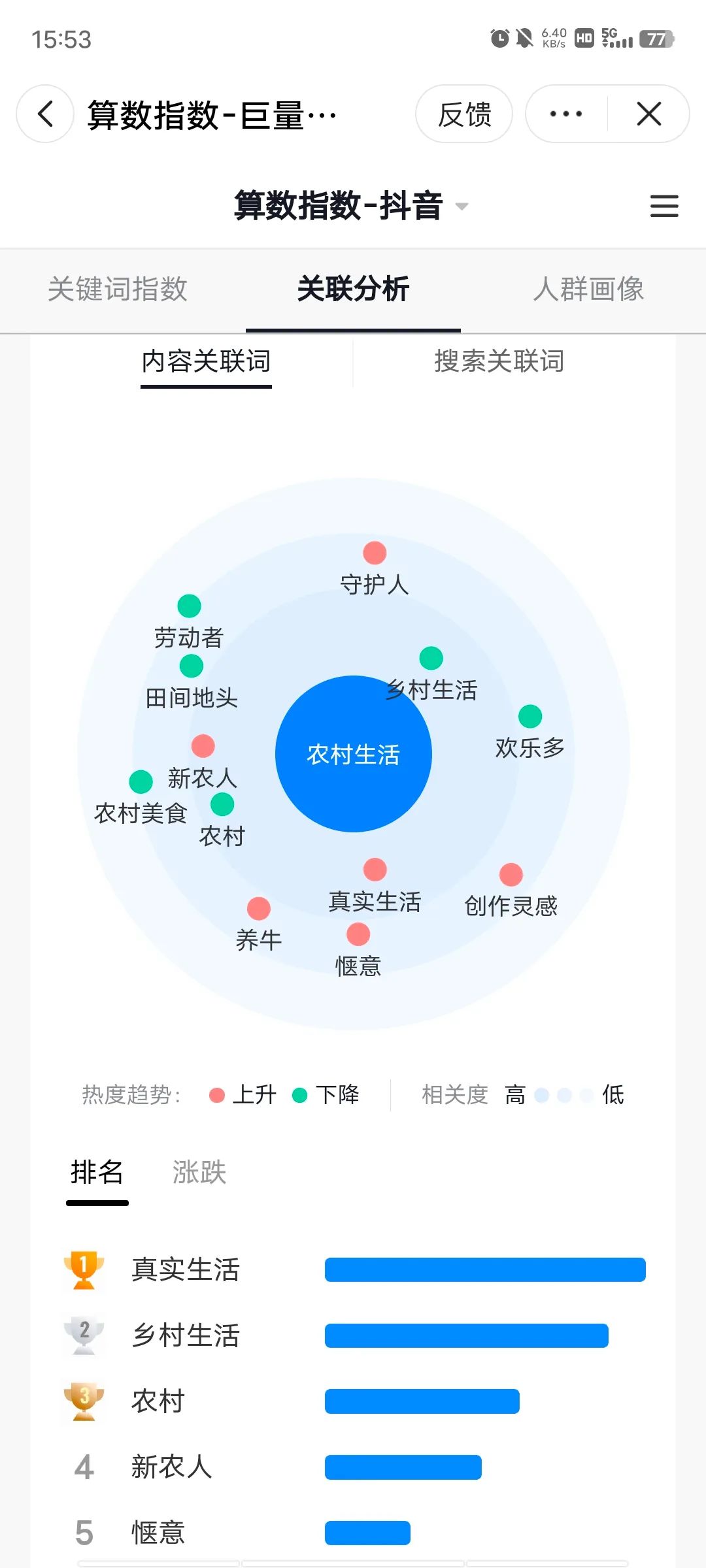Tap the blue bar next to 新农人
This screenshot has height=1568, width=706.
pyautogui.click(x=402, y=1467)
